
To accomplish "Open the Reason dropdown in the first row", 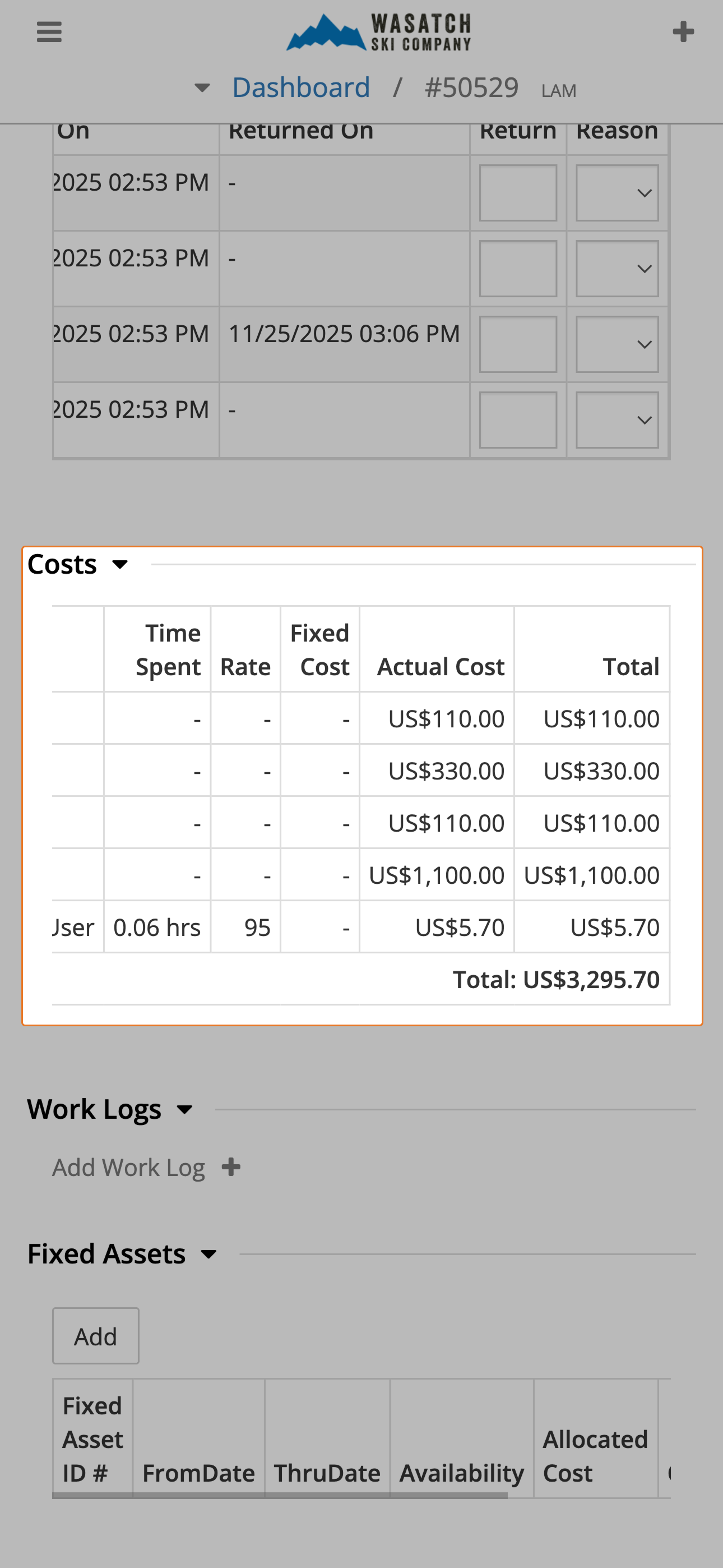I will 617,192.
